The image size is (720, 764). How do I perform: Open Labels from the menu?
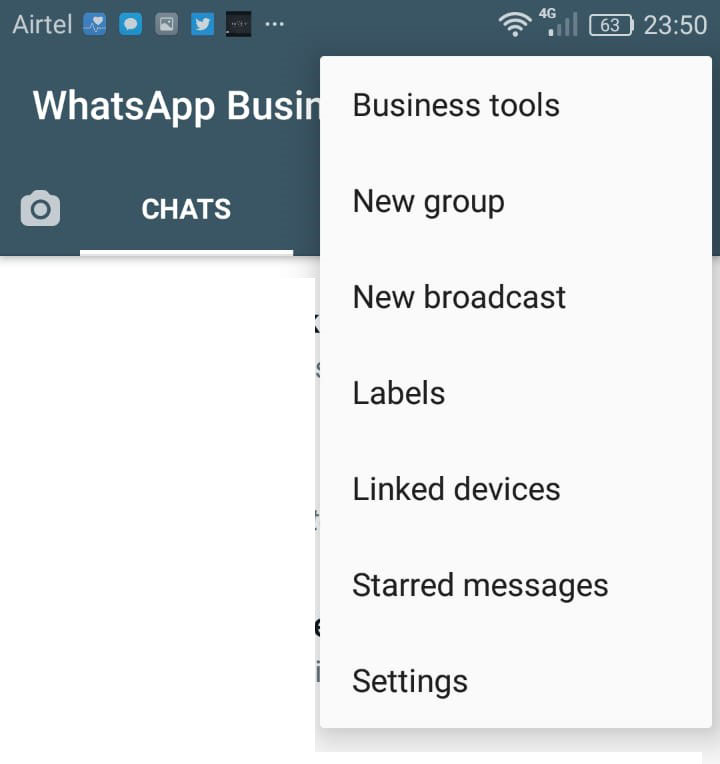tap(398, 393)
